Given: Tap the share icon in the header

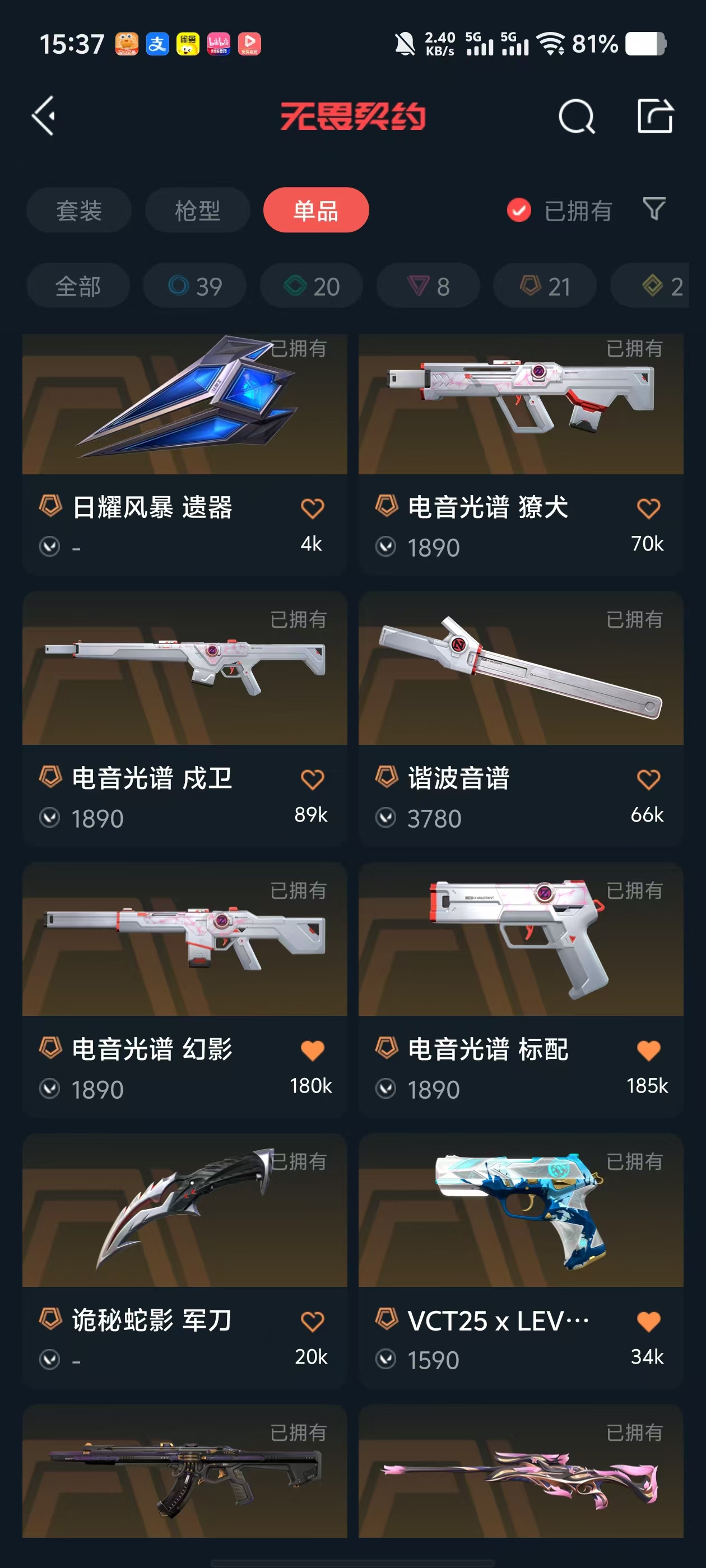Looking at the screenshot, I should pos(656,115).
